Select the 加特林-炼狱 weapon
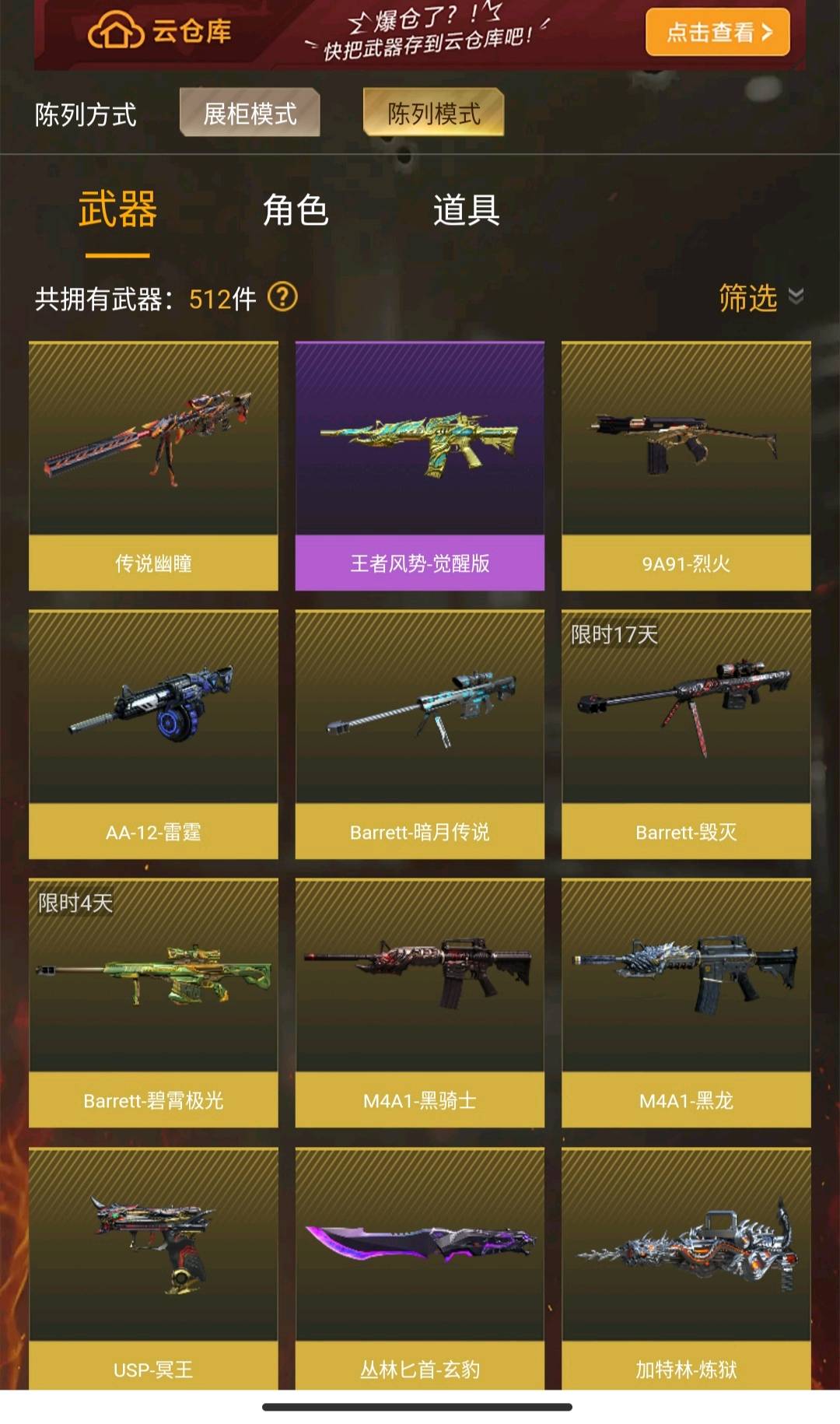 (686, 1268)
